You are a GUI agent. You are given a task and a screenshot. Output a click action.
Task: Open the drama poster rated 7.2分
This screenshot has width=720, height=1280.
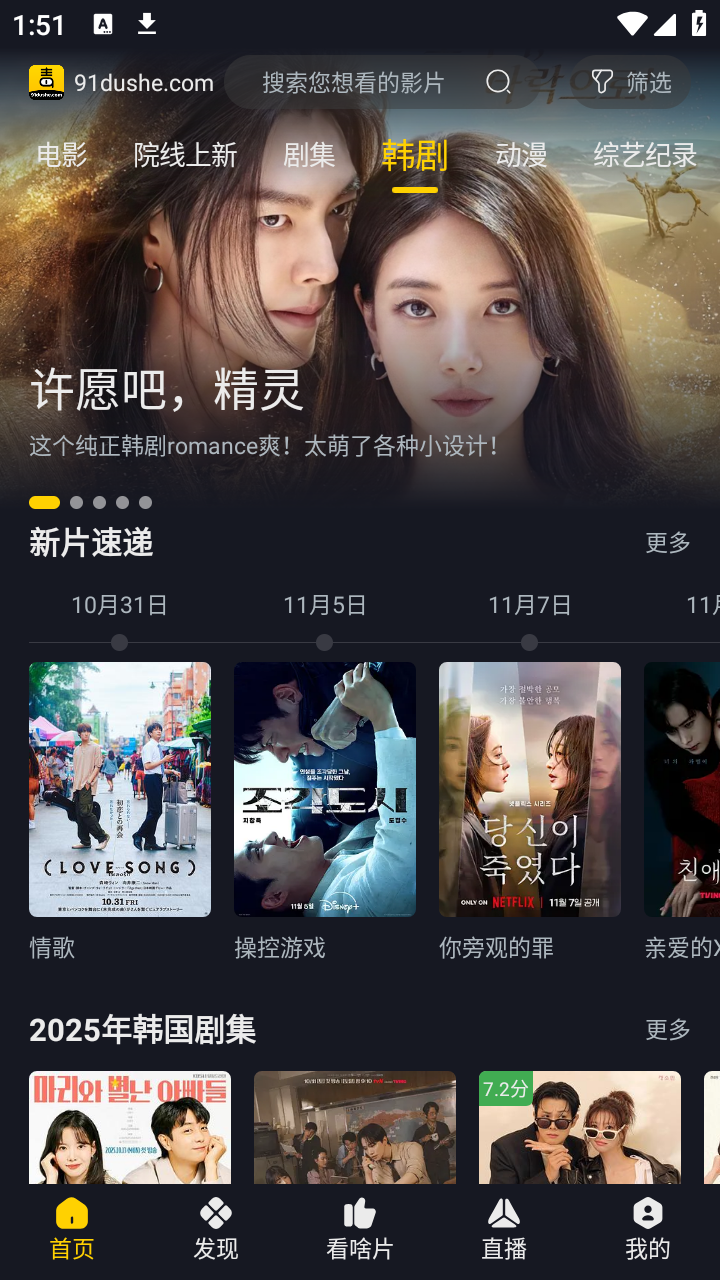580,1128
